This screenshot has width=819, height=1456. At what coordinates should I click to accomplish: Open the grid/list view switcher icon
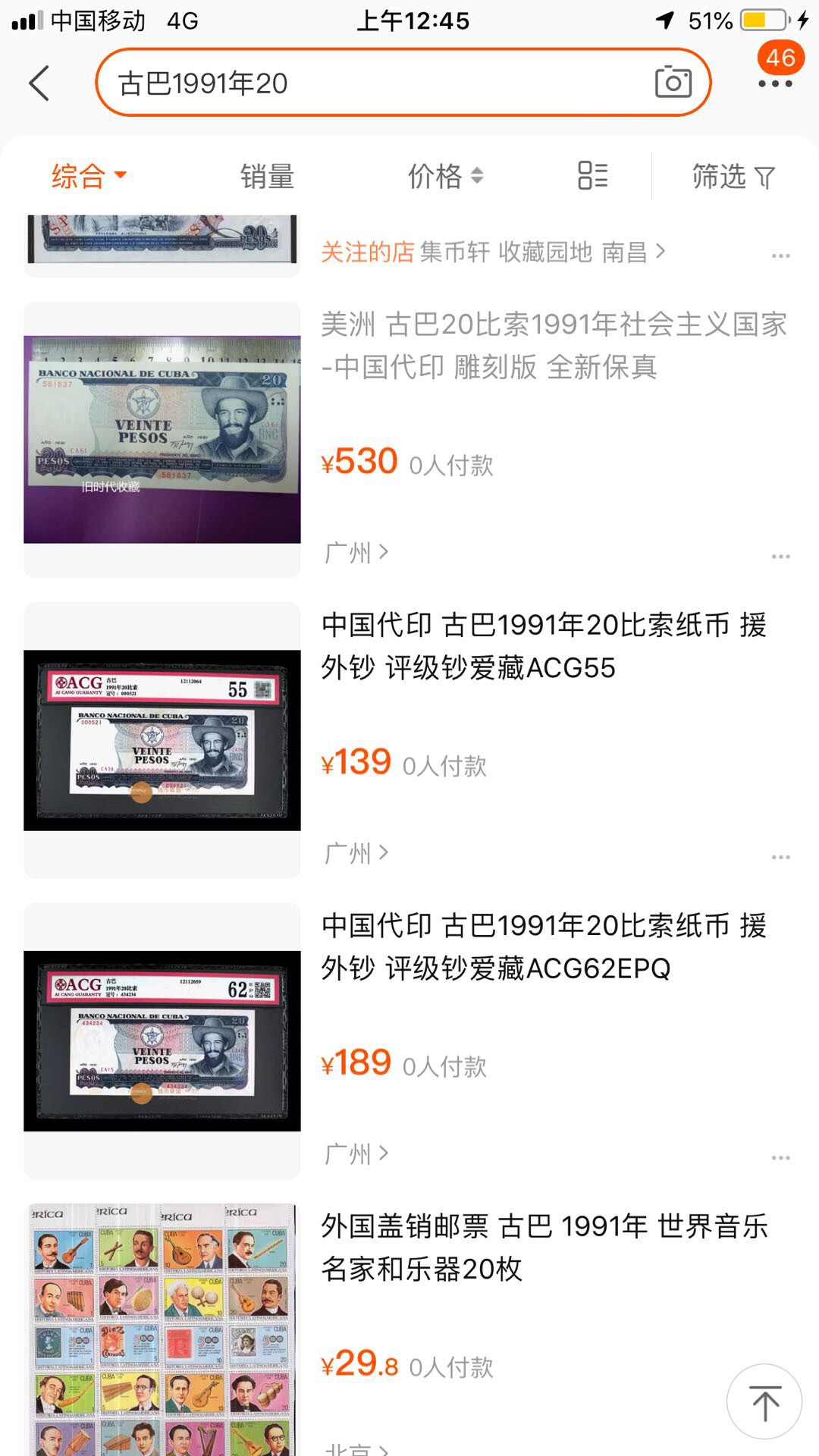(x=592, y=176)
